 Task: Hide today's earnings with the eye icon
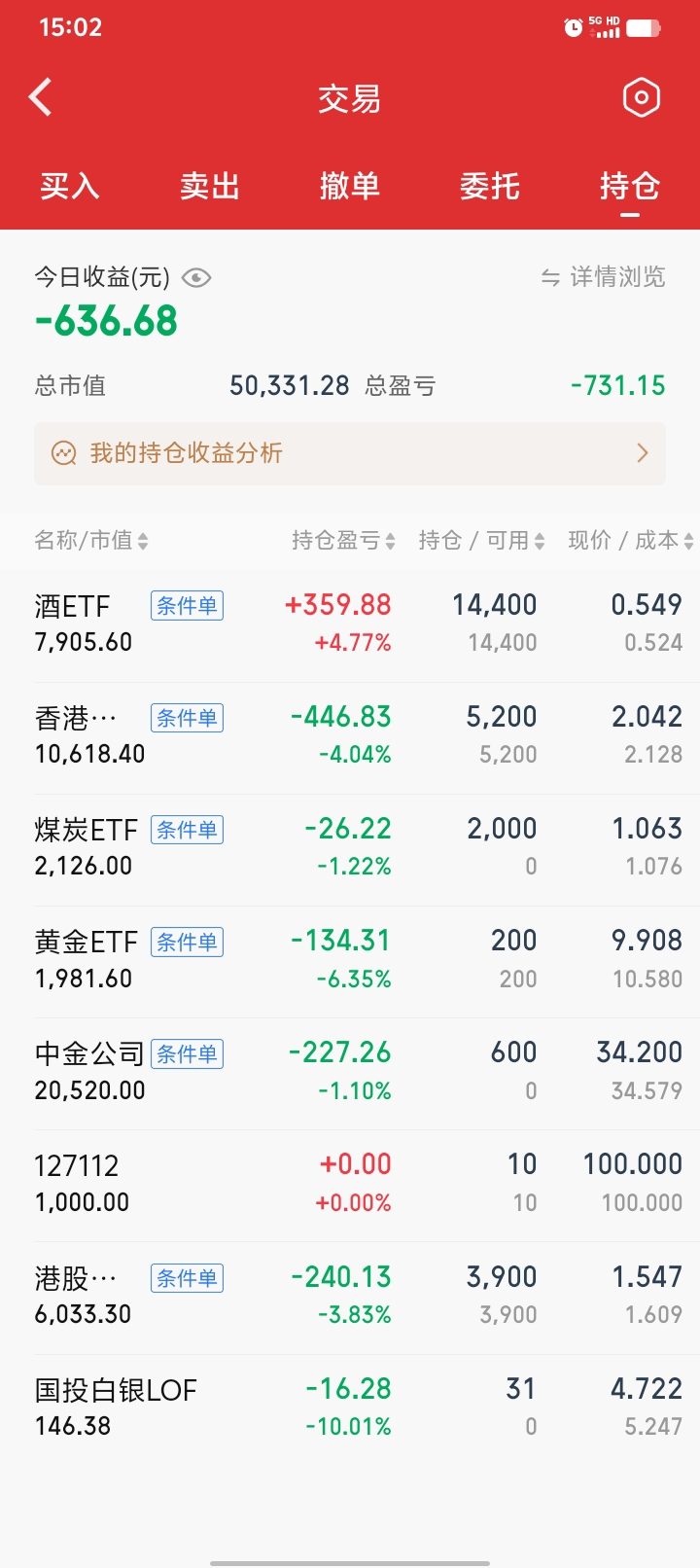(x=196, y=278)
